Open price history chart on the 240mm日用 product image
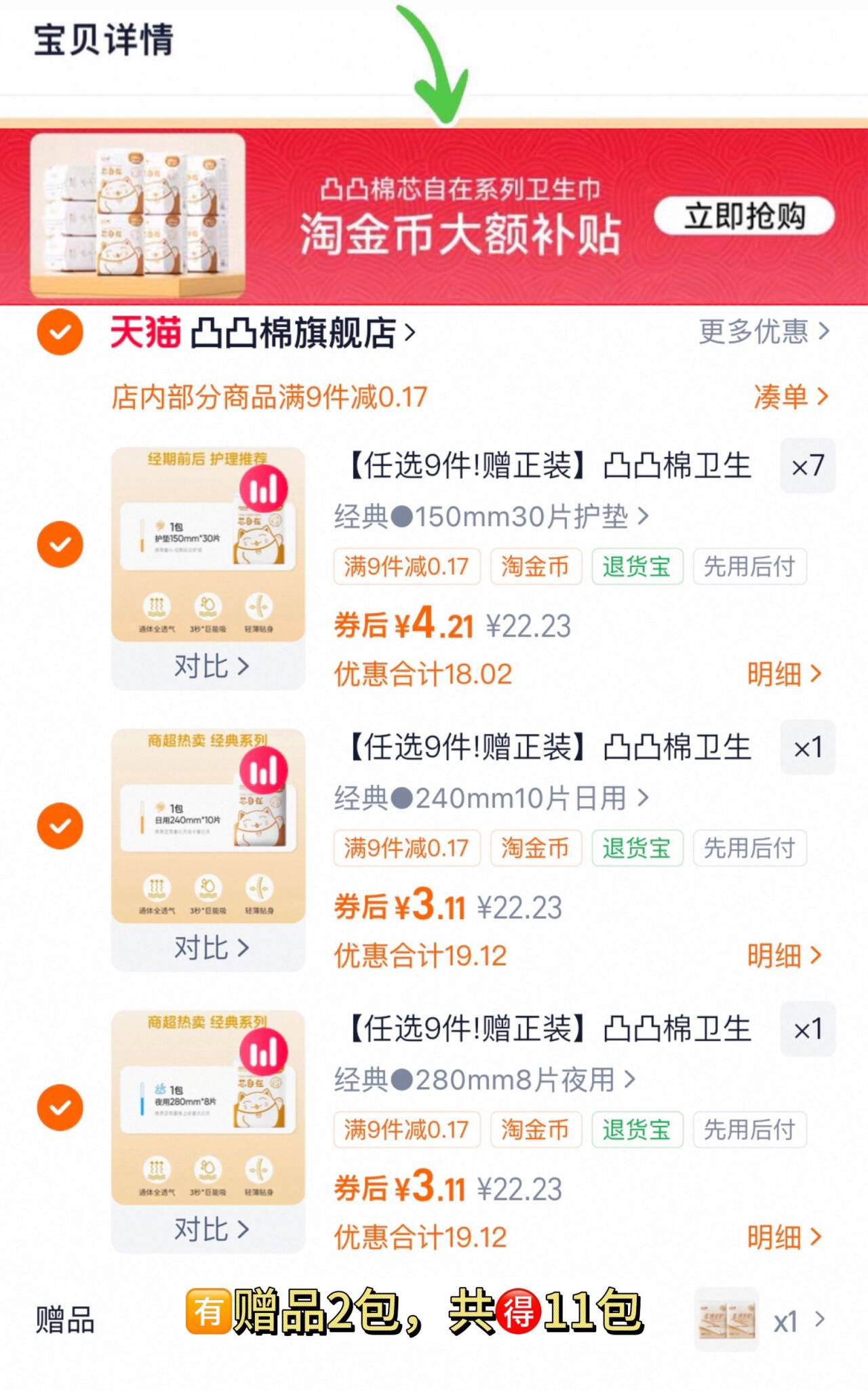The image size is (868, 1391). pyautogui.click(x=265, y=770)
